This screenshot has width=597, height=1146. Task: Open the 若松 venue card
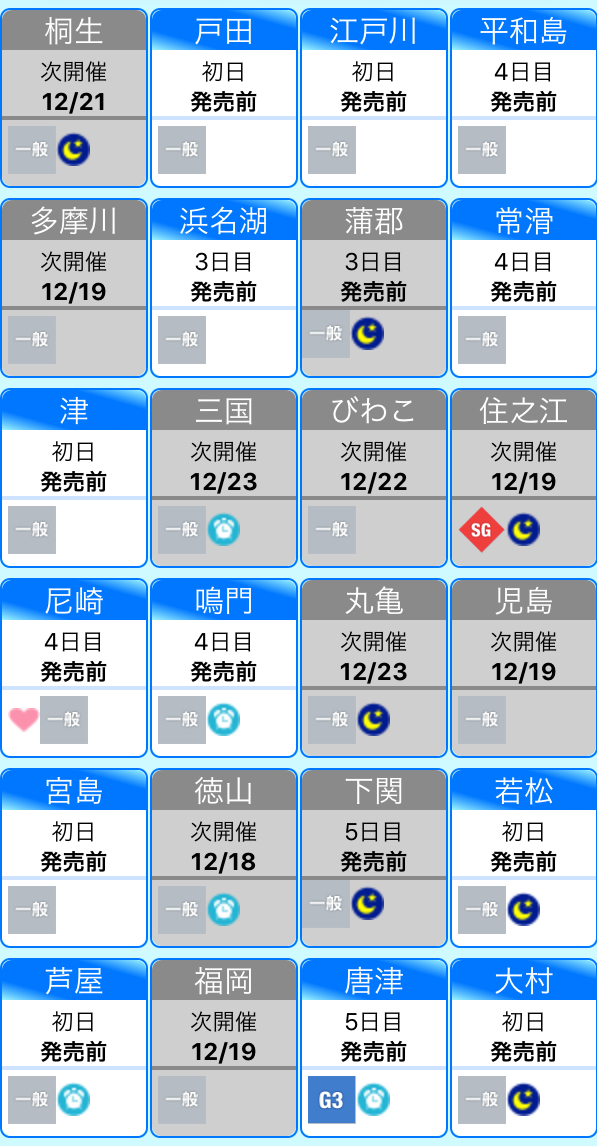[523, 858]
